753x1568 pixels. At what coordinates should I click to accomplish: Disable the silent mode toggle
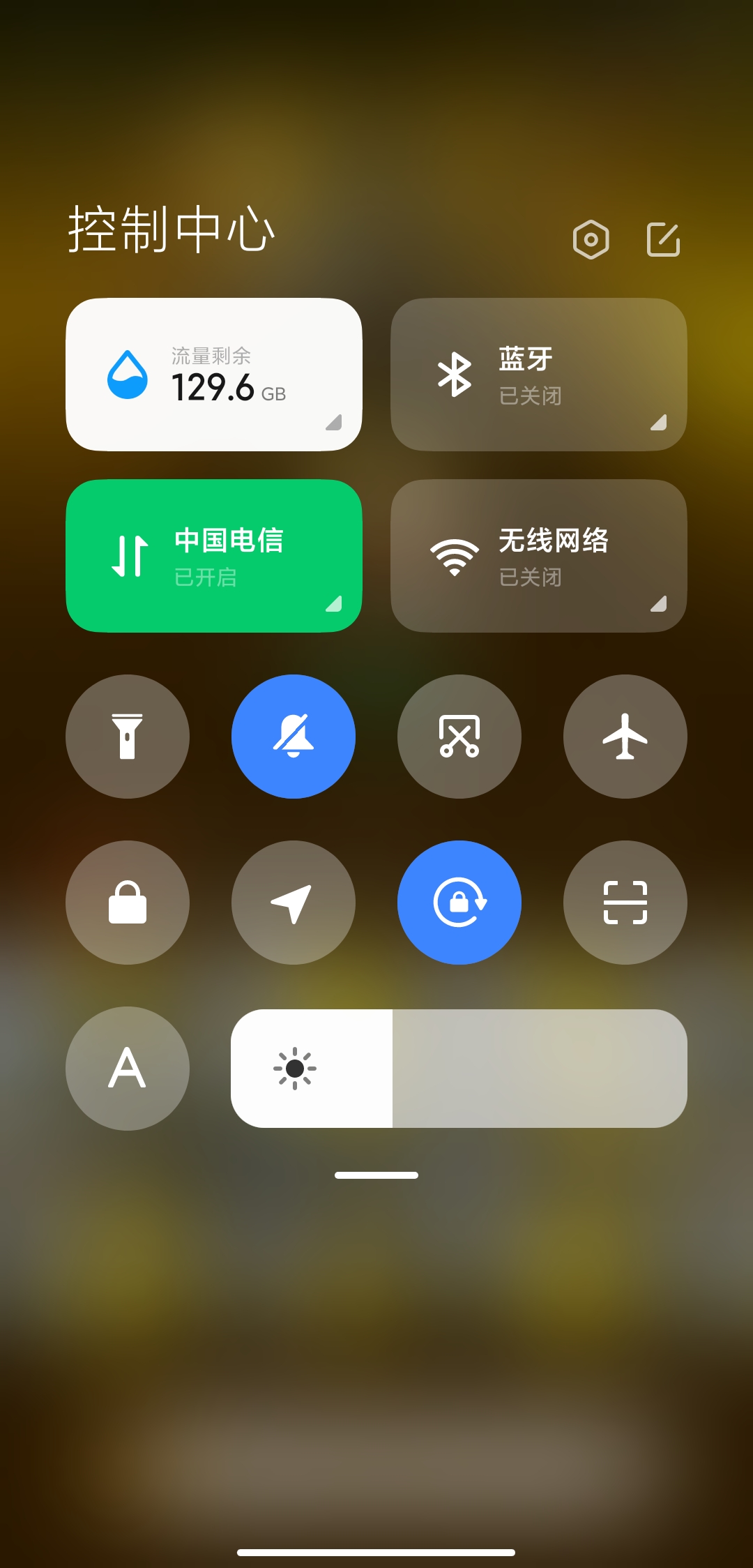coord(293,737)
